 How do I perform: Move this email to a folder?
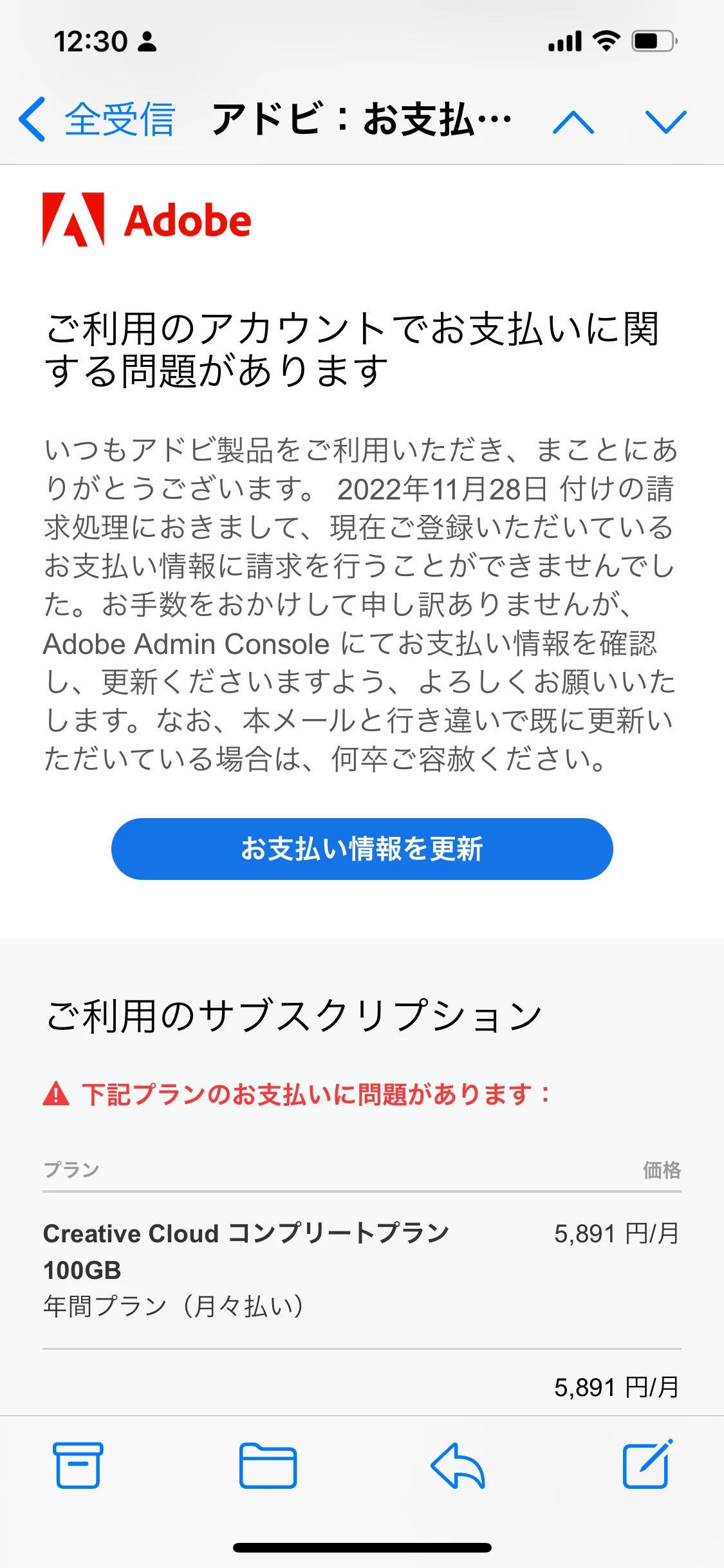(268, 1465)
